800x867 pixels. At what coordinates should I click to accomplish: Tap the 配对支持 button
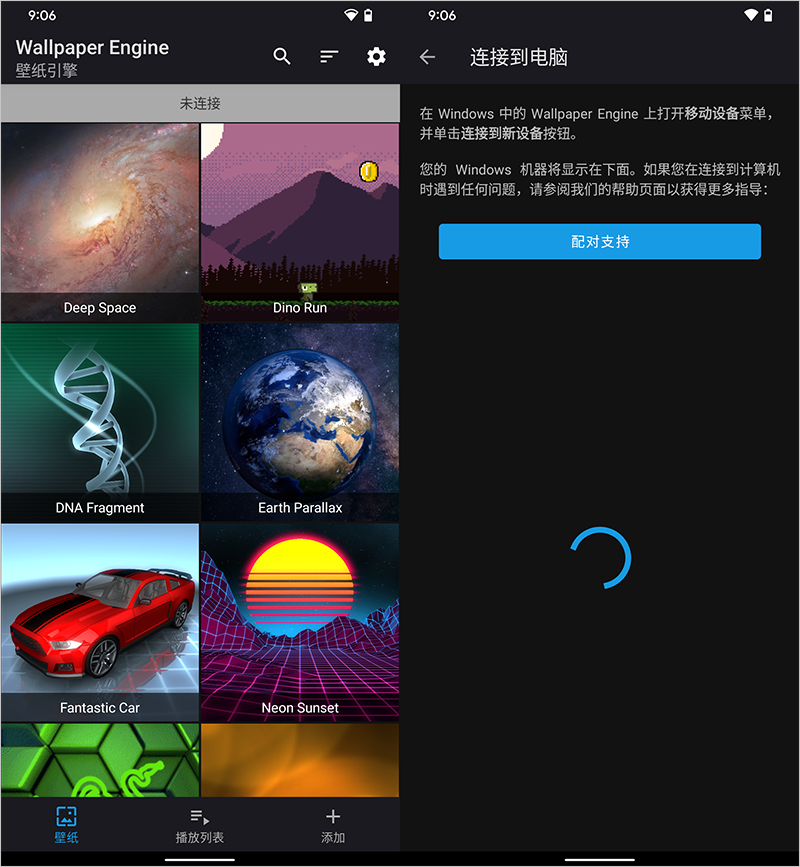click(600, 242)
